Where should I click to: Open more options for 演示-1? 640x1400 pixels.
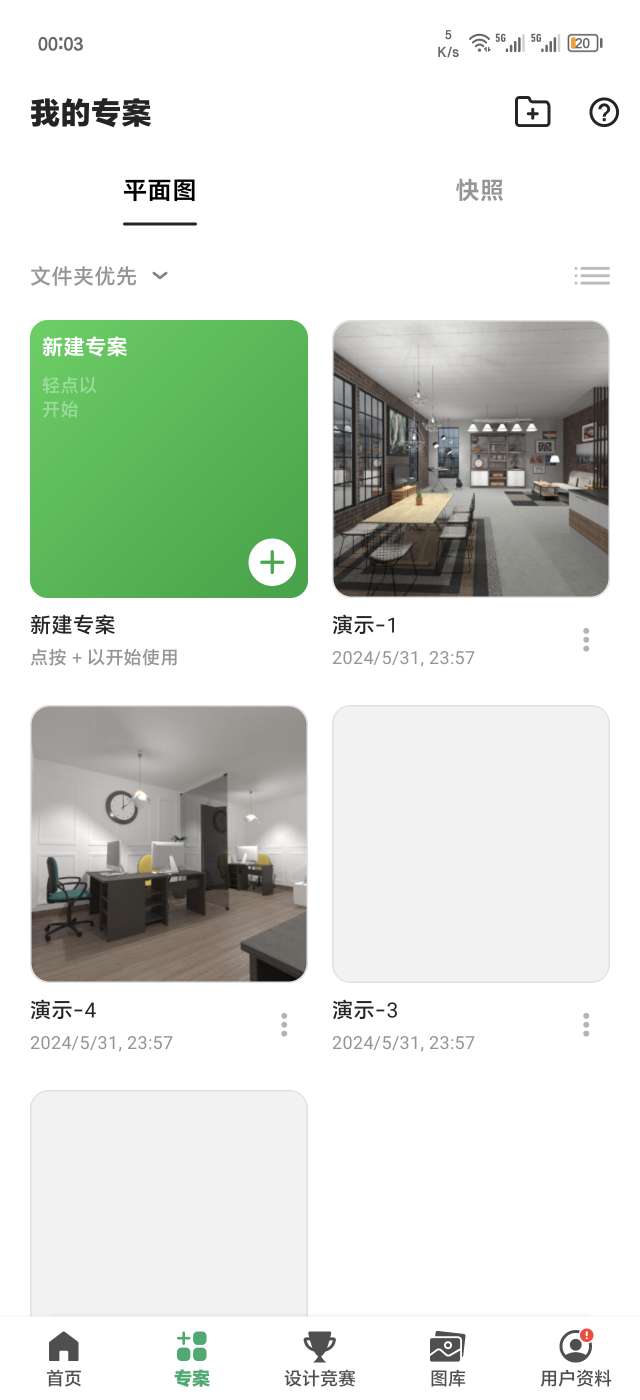pyautogui.click(x=586, y=640)
